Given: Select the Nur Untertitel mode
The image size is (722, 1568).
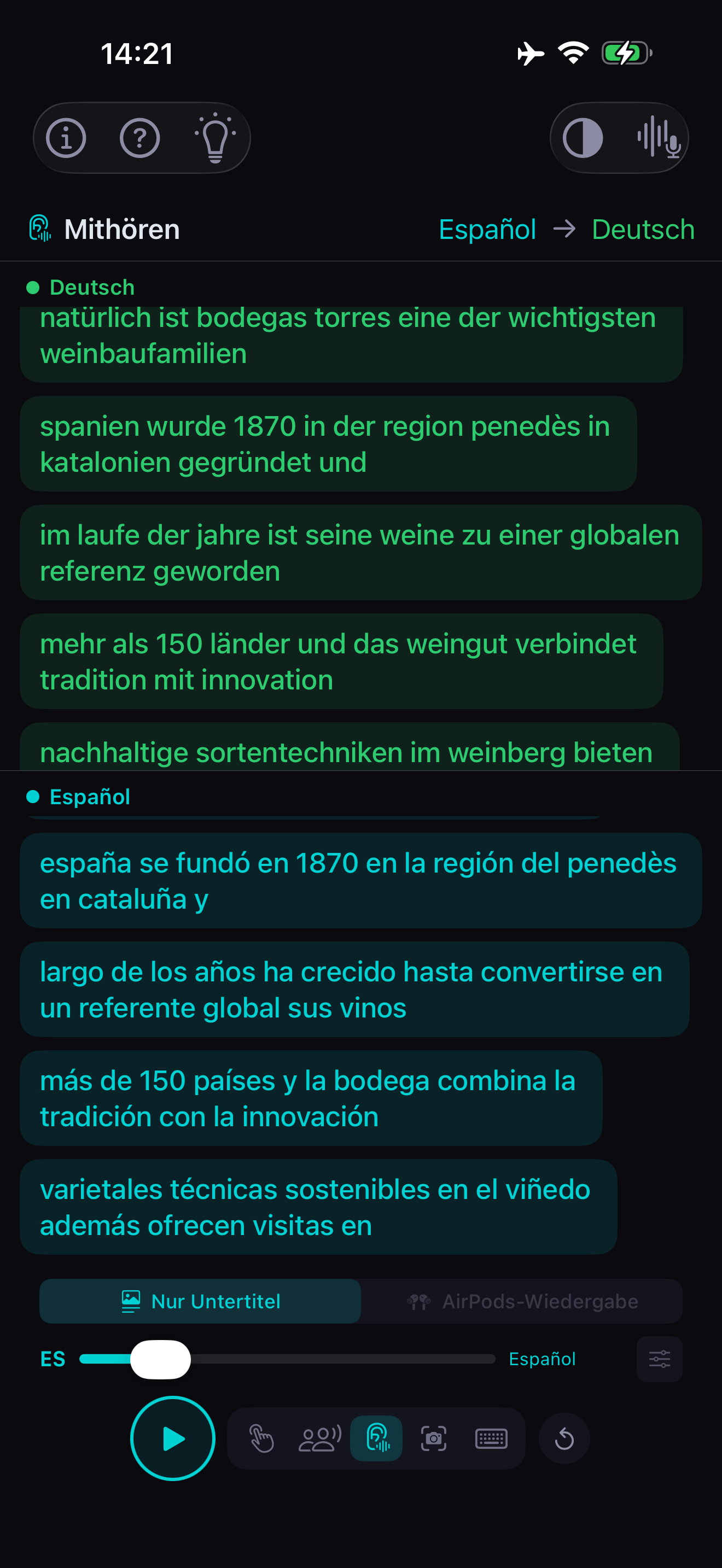Looking at the screenshot, I should tap(200, 1301).
